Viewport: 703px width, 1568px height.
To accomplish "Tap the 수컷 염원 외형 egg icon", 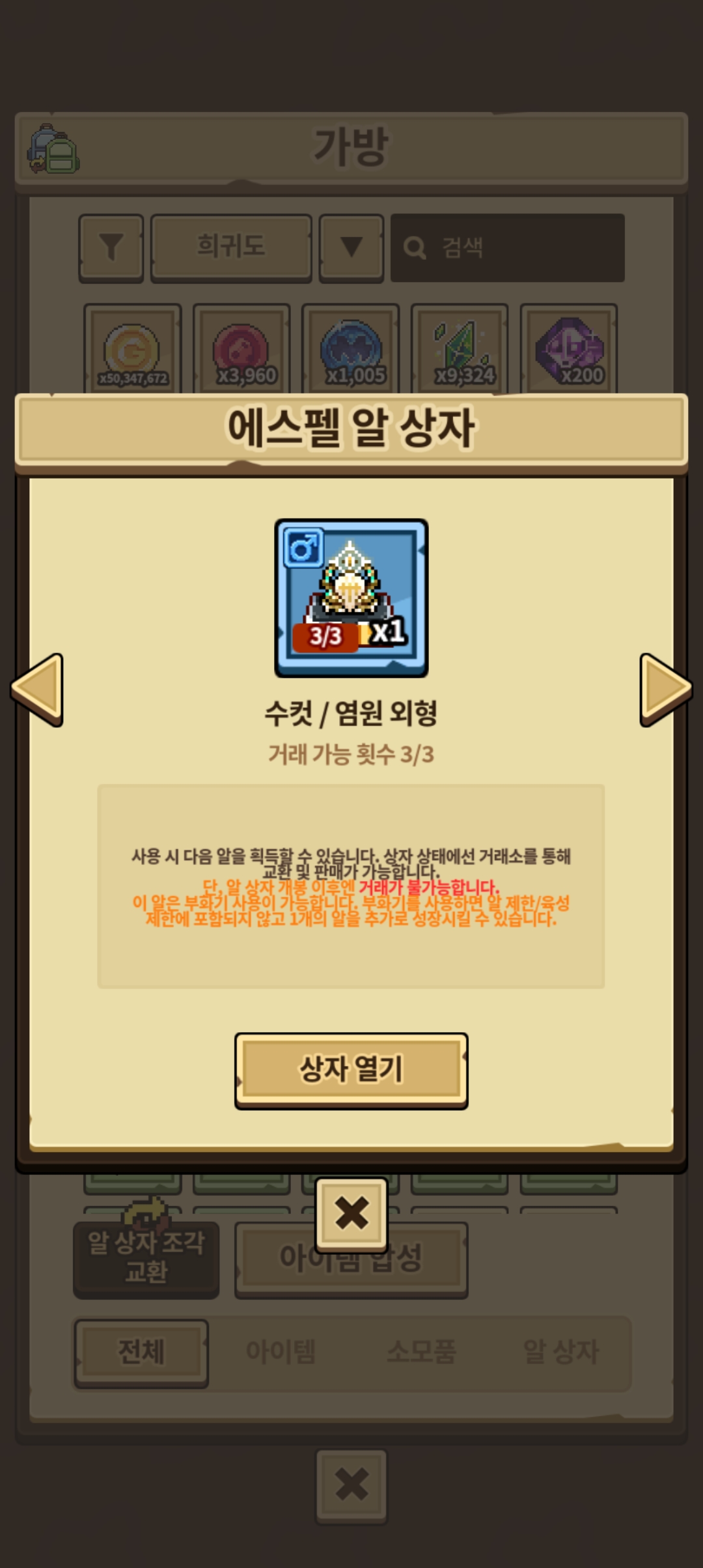I will point(351,598).
